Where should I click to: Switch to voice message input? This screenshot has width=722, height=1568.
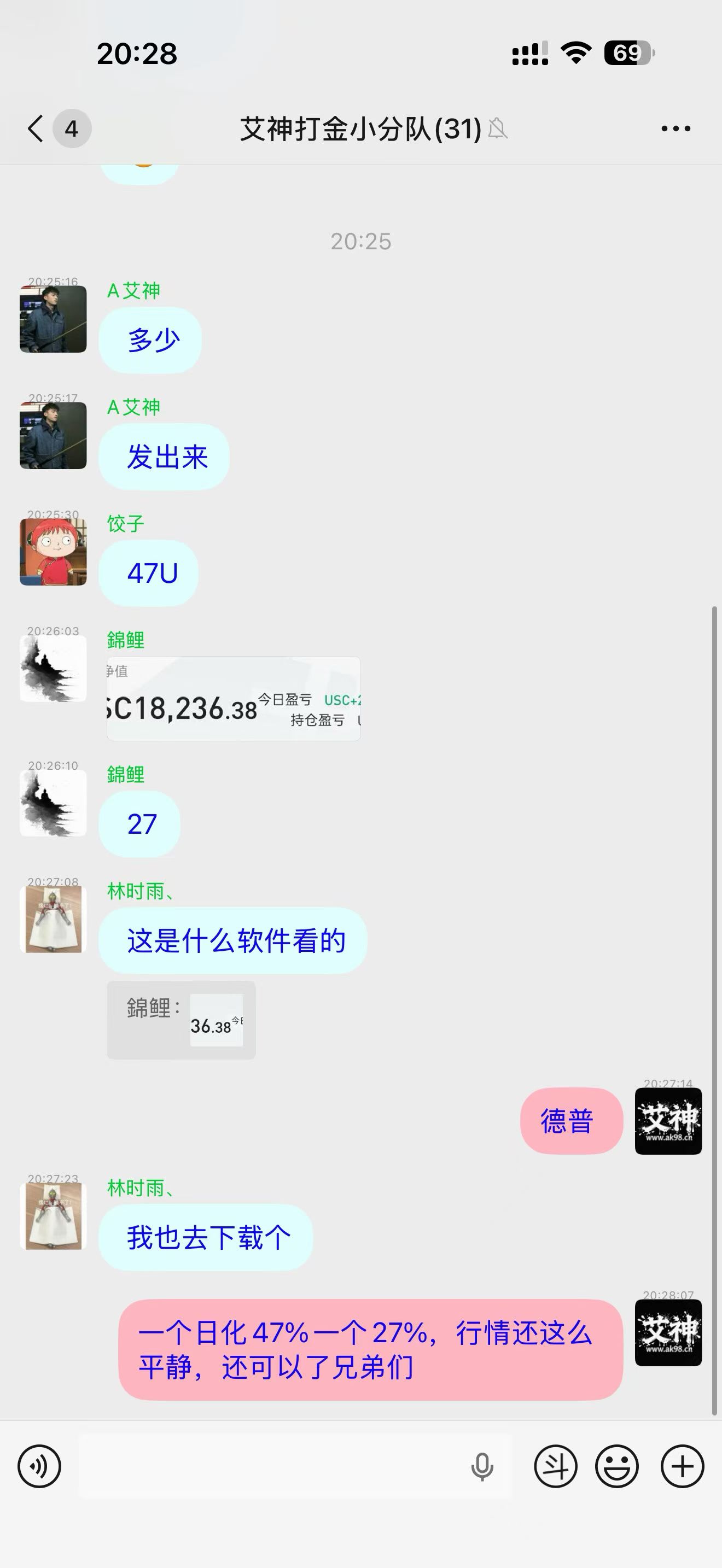click(x=39, y=1467)
